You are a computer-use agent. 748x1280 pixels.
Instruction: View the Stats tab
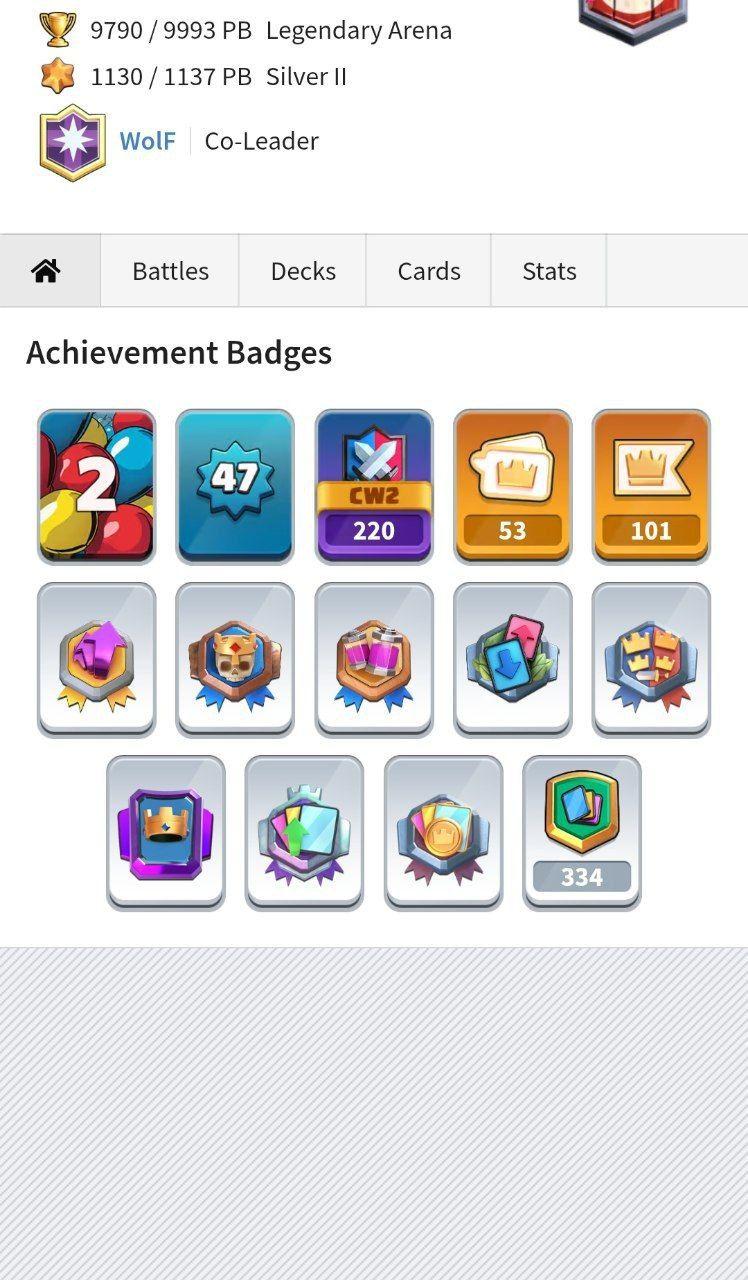549,271
